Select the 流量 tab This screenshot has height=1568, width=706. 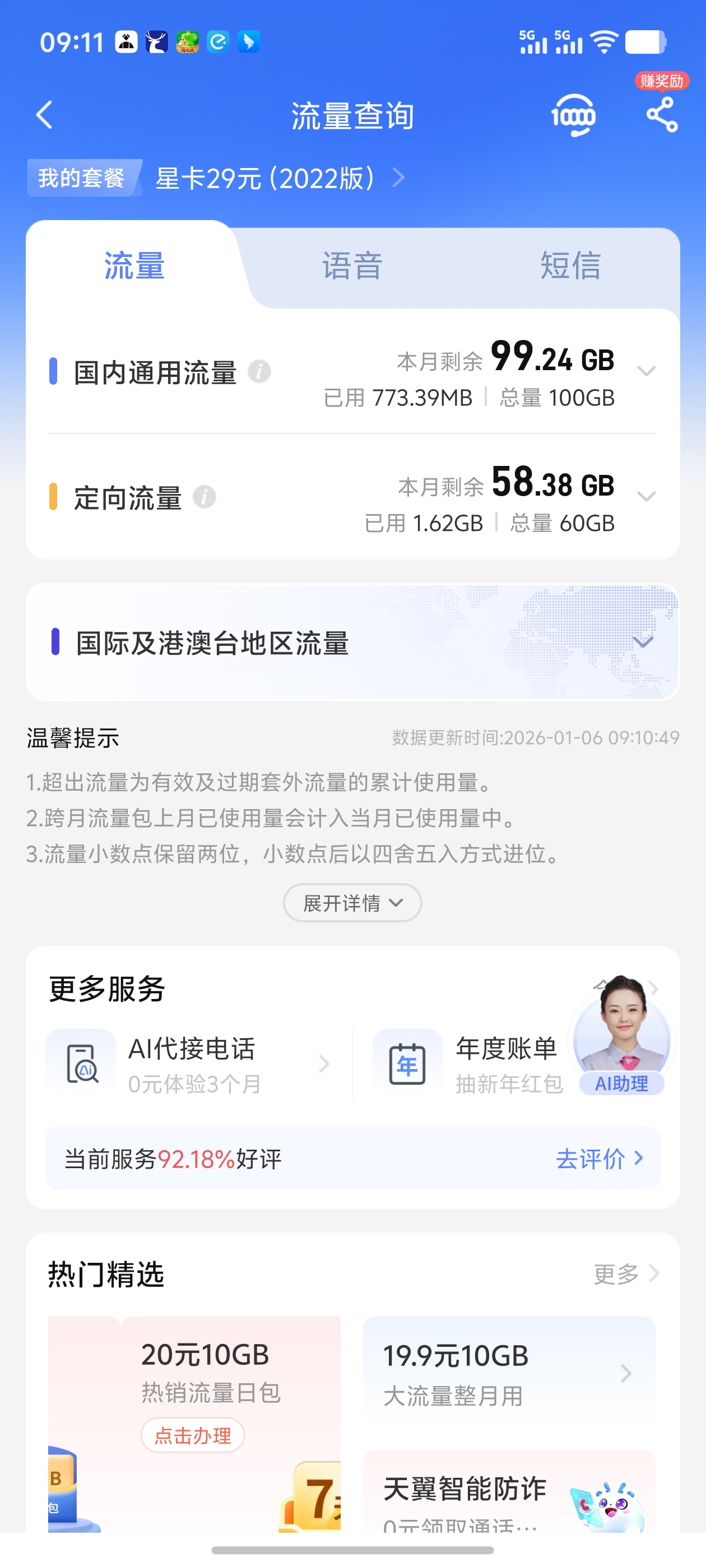coord(134,266)
